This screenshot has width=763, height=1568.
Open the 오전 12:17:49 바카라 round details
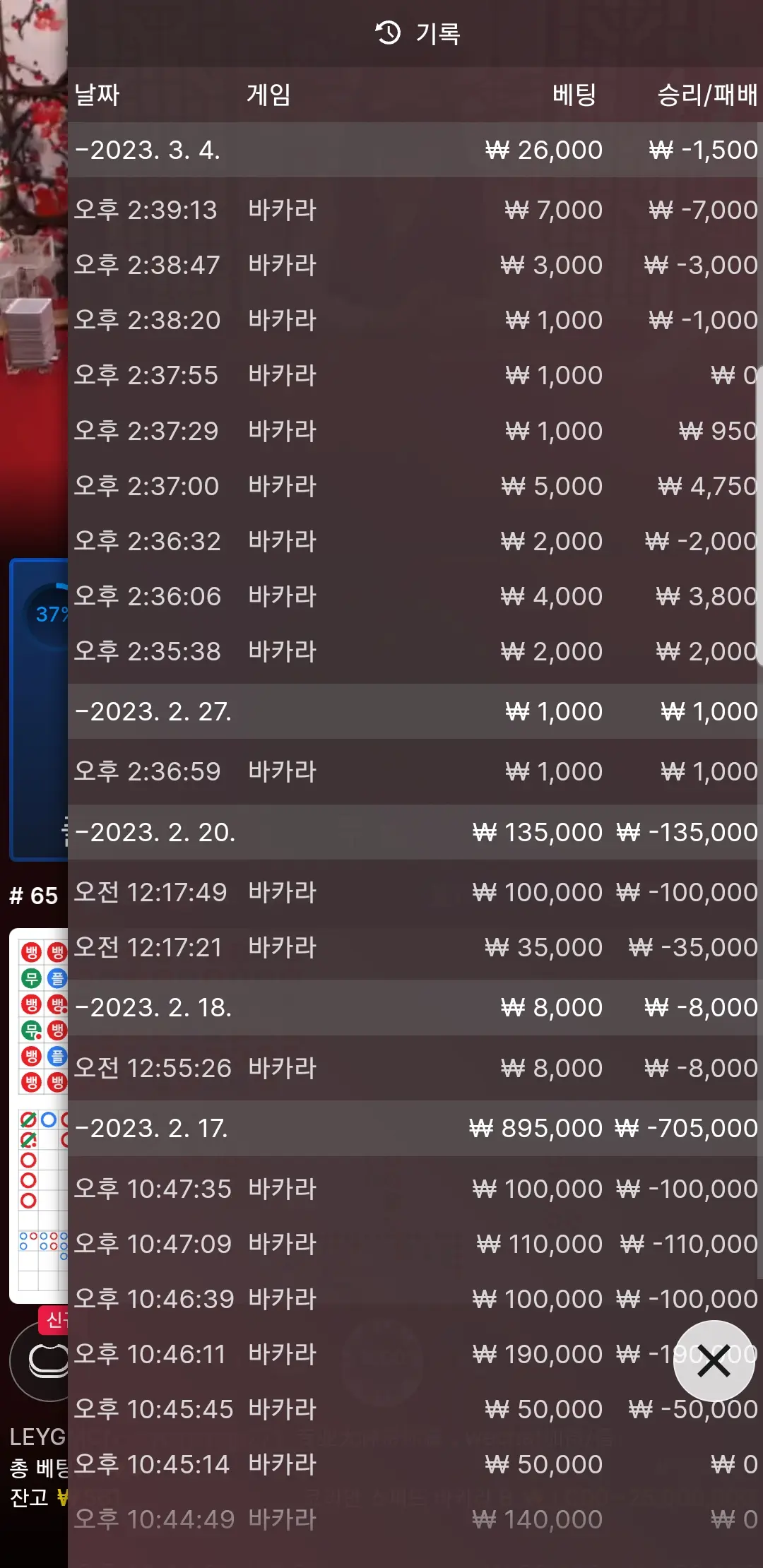pyautogui.click(x=415, y=892)
